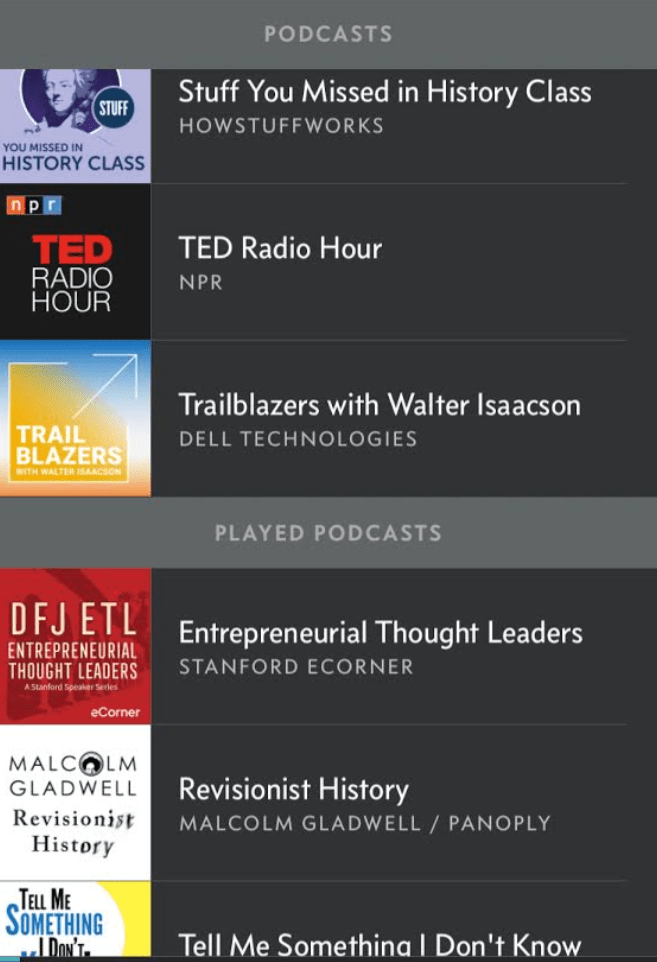This screenshot has width=657, height=962.
Task: Open Stuff You Missed in History Class podcast
Action: click(384, 108)
